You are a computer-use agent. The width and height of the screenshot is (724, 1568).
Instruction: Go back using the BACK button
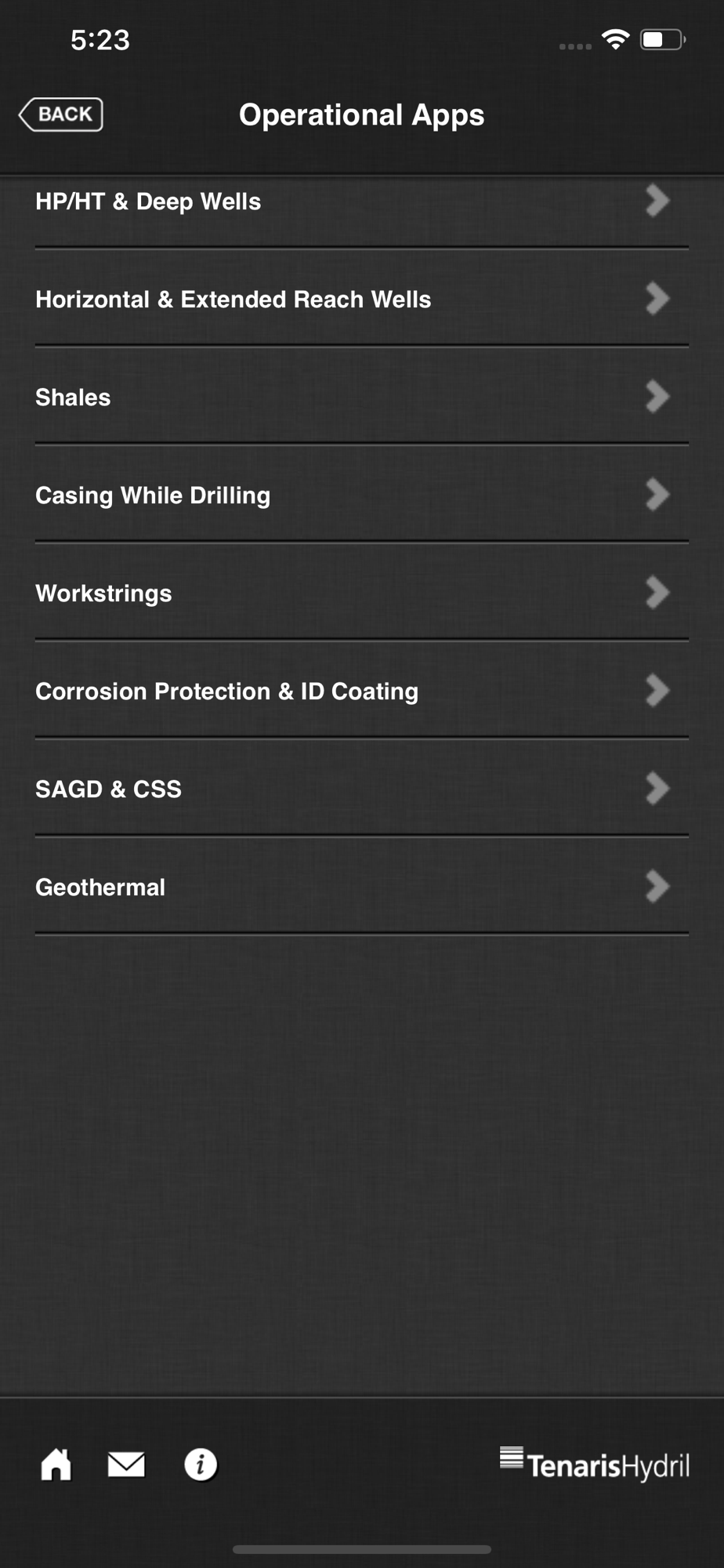pyautogui.click(x=61, y=114)
